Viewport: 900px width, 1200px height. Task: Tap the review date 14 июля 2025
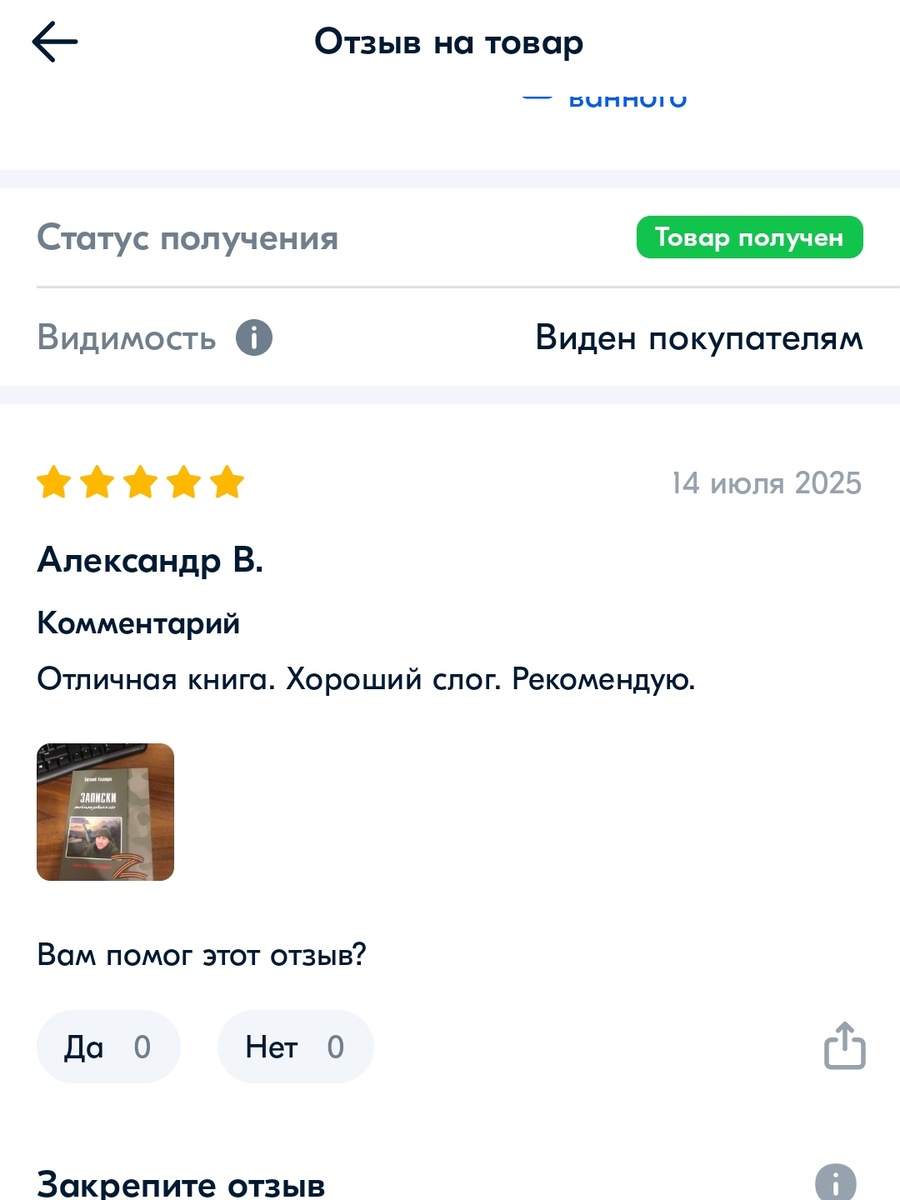766,483
